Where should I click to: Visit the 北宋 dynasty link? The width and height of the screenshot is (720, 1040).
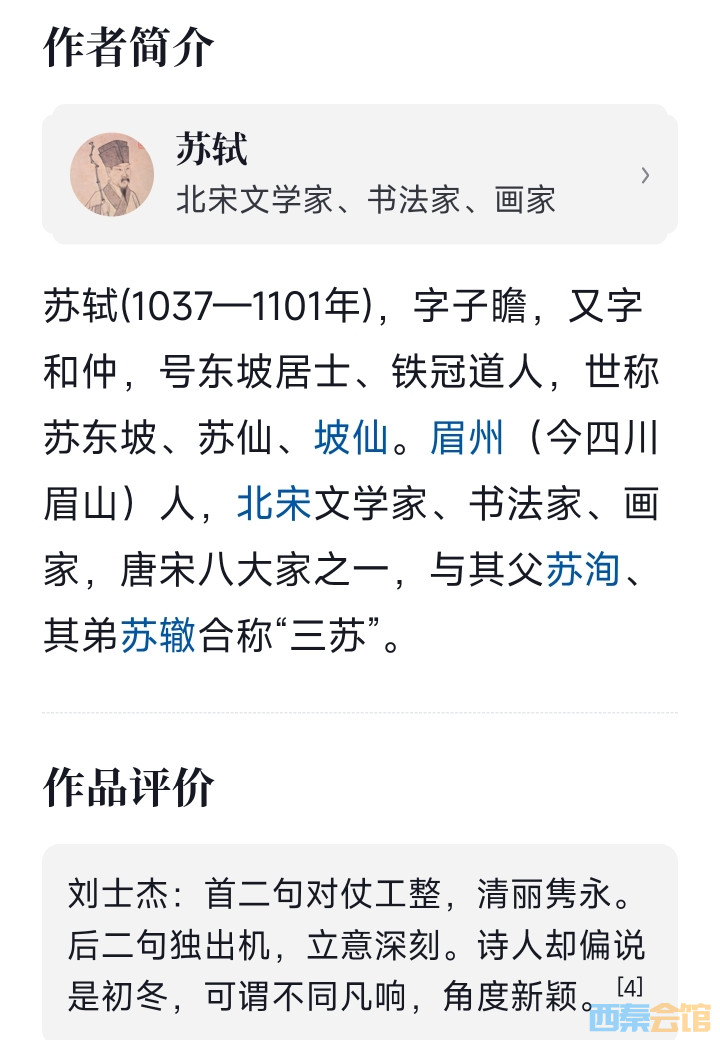pyautogui.click(x=274, y=505)
